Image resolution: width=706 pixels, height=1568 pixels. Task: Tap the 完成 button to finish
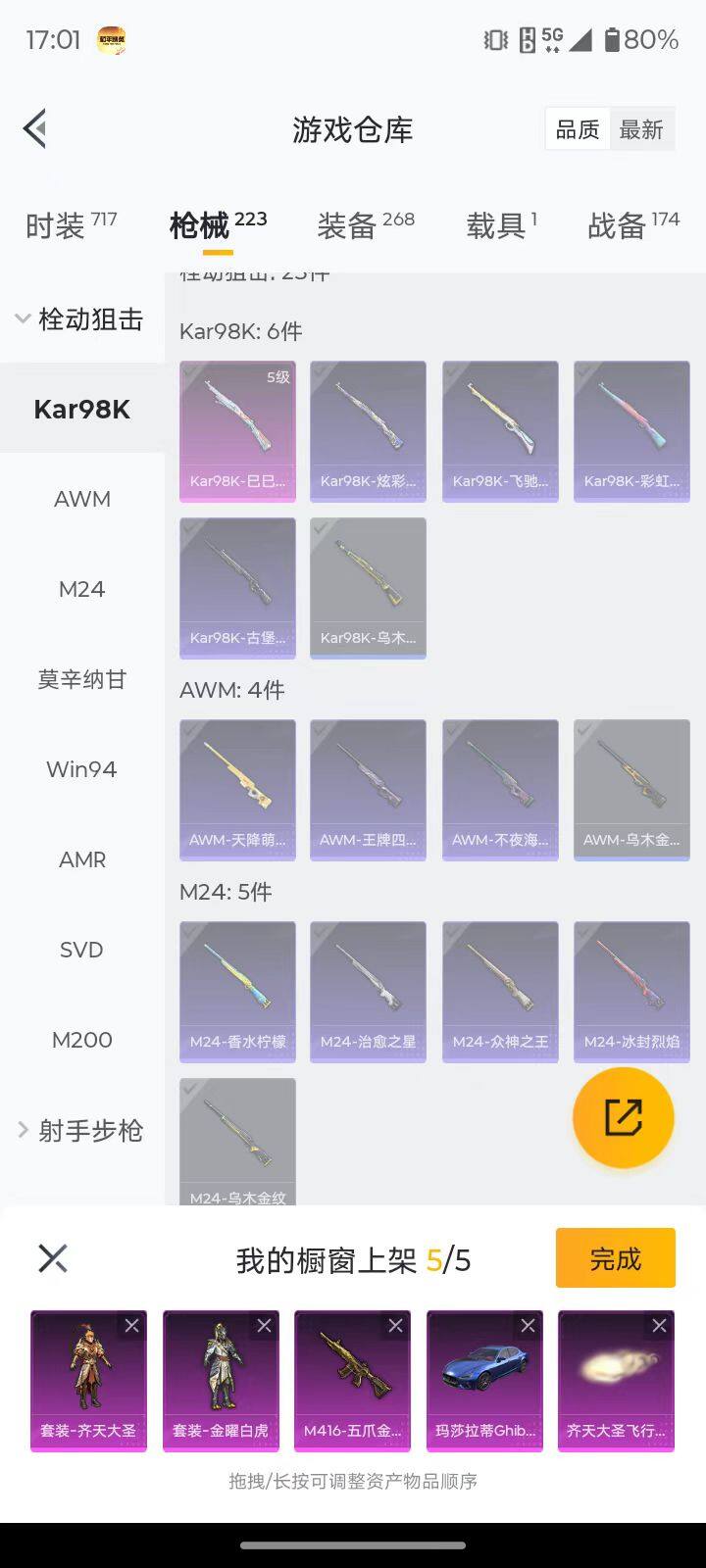click(615, 1257)
